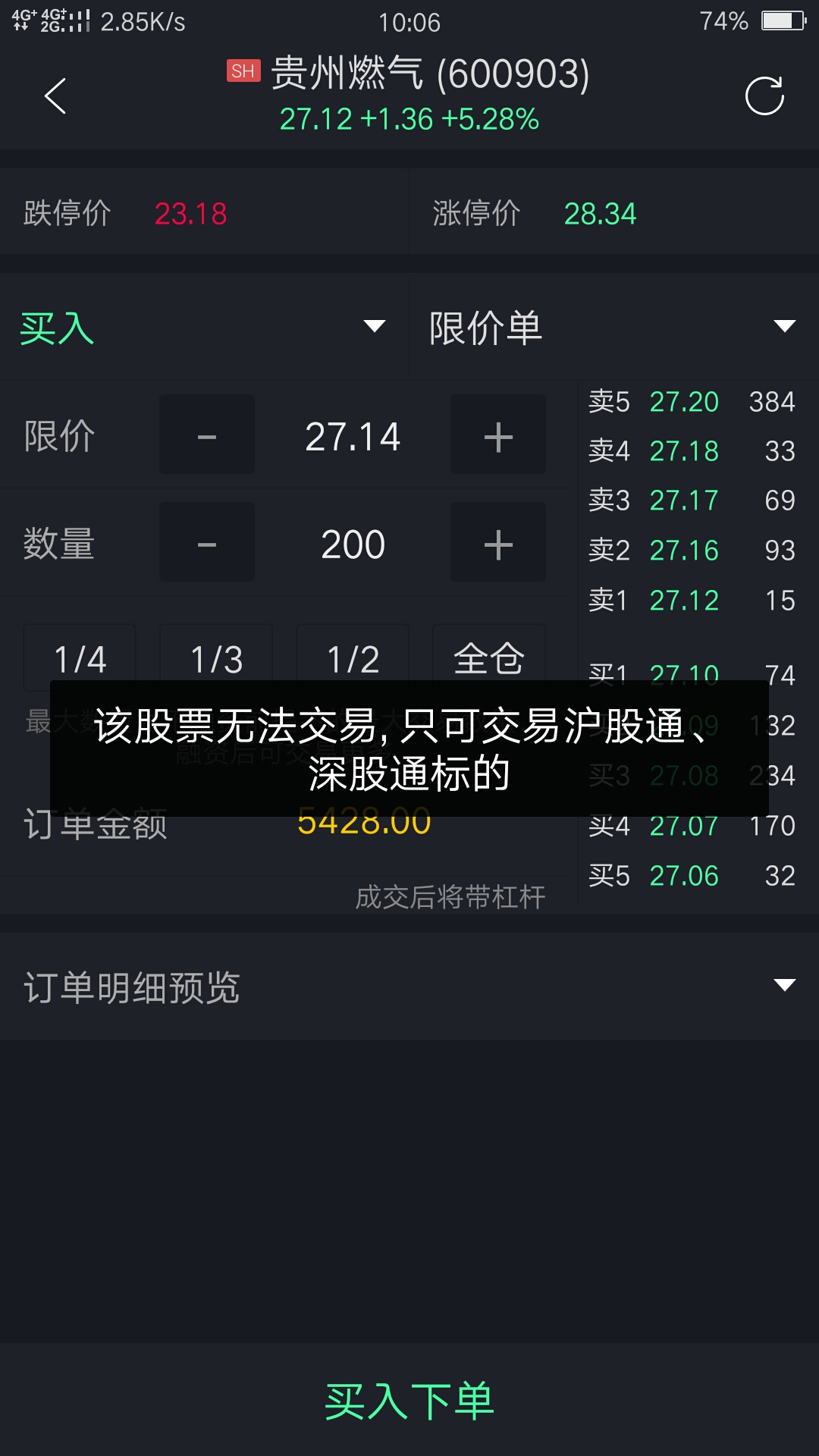This screenshot has width=819, height=1456.
Task: Decrease the limit price with minus
Action: coord(207,435)
